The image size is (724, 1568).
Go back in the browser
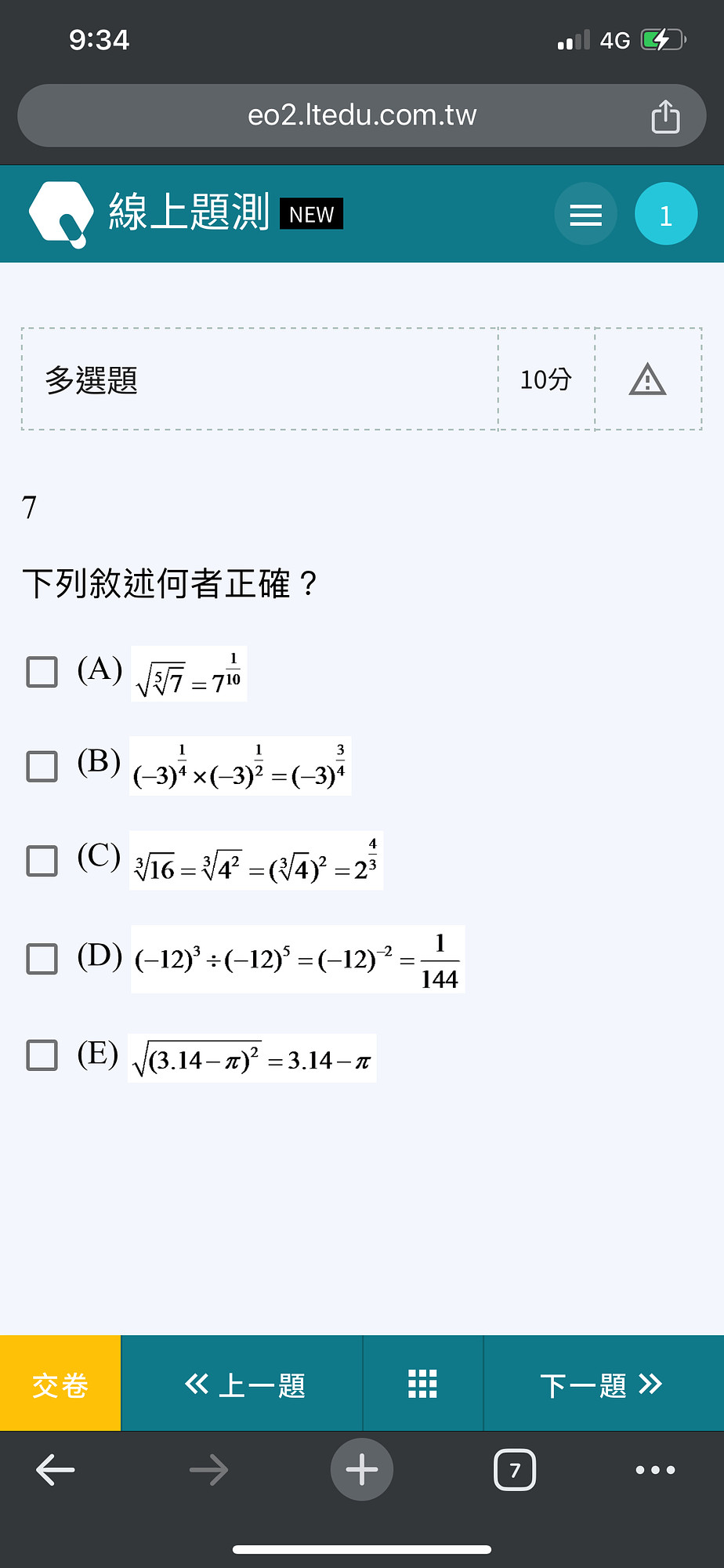pyautogui.click(x=56, y=1470)
